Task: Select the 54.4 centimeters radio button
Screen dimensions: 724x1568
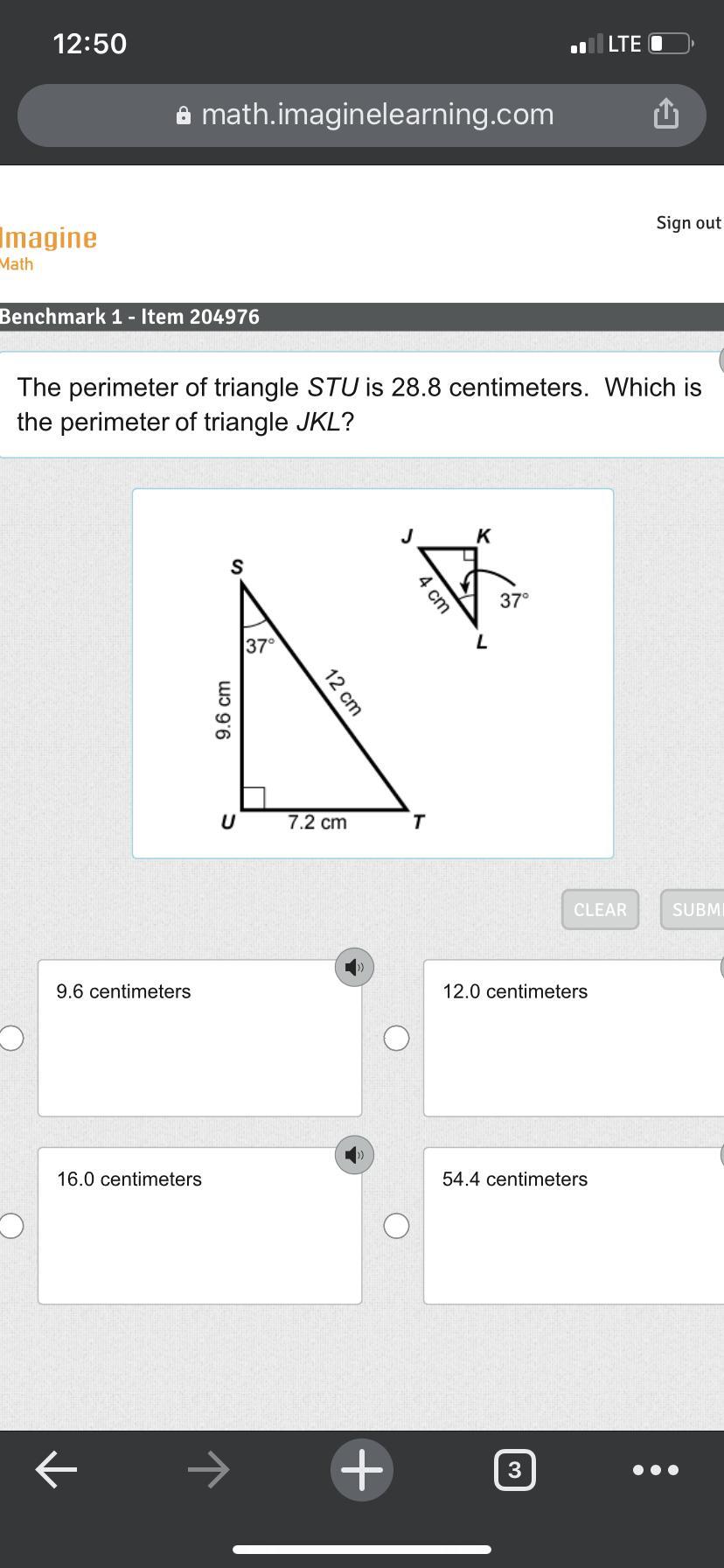Action: click(x=396, y=1226)
